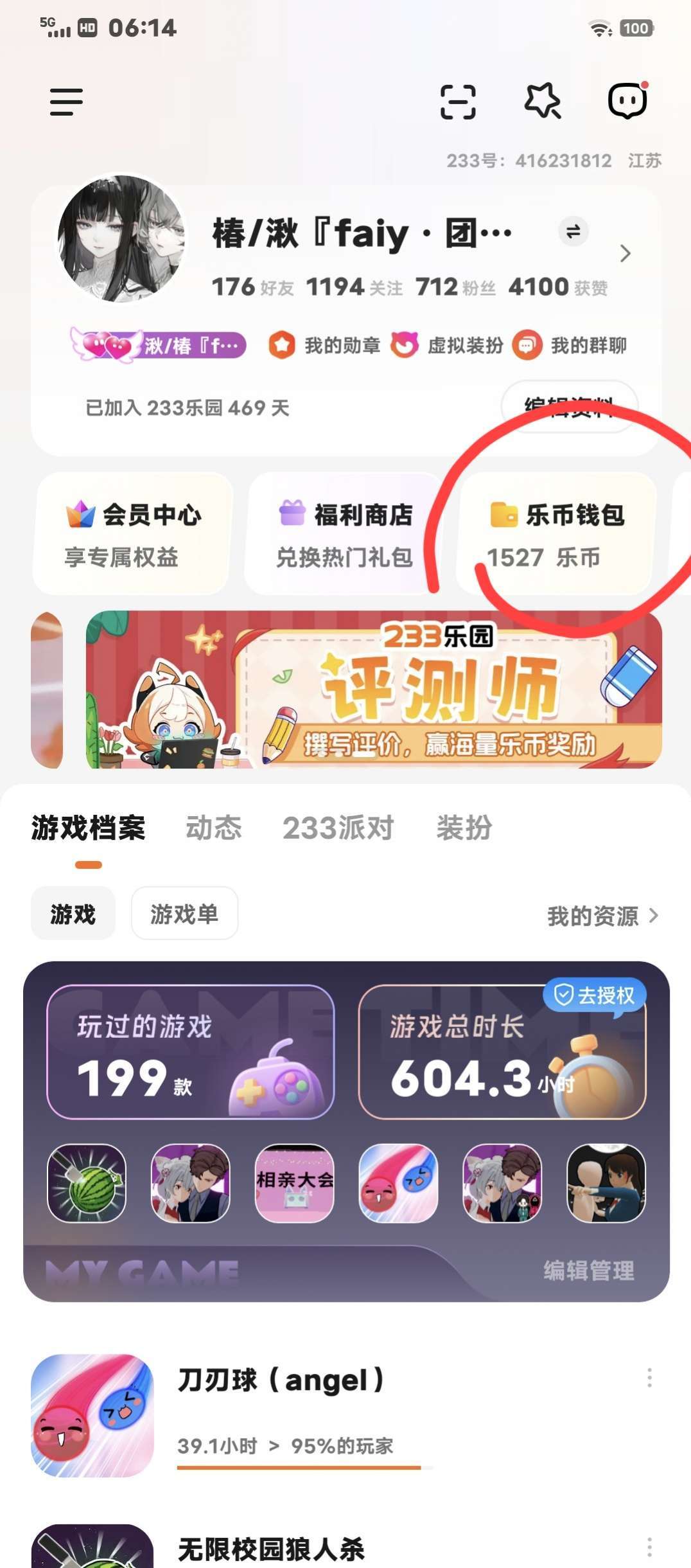This screenshot has height=1568, width=691.
Task: Open more options for 刀刃球（angel）
Action: [x=649, y=1378]
